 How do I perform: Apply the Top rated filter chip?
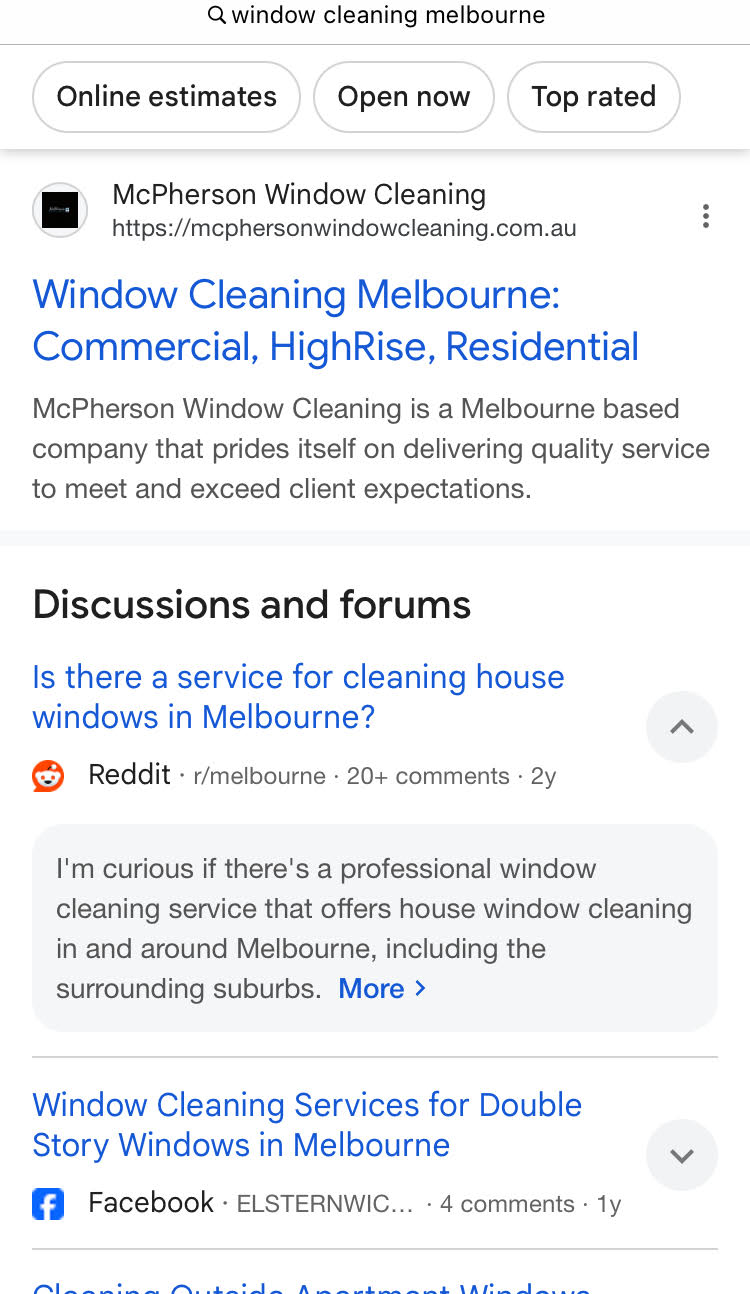(x=593, y=97)
